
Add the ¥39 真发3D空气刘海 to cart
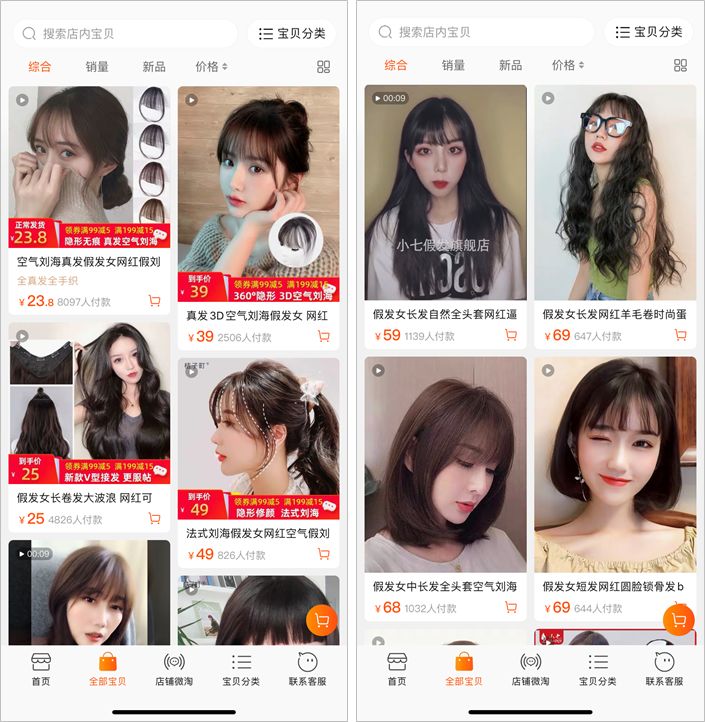coord(323,337)
